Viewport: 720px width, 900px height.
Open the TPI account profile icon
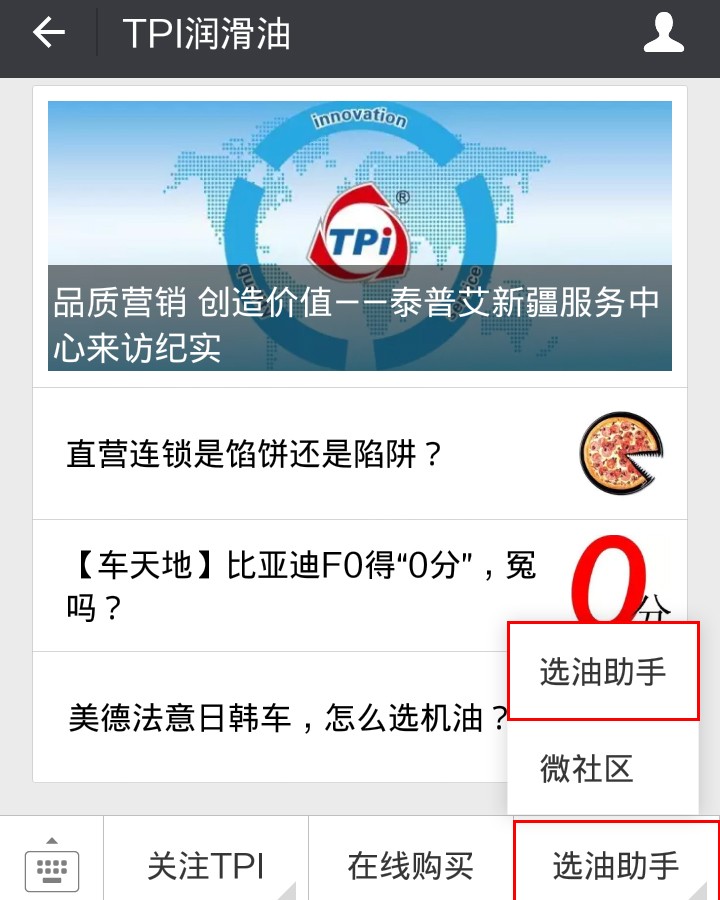point(663,34)
